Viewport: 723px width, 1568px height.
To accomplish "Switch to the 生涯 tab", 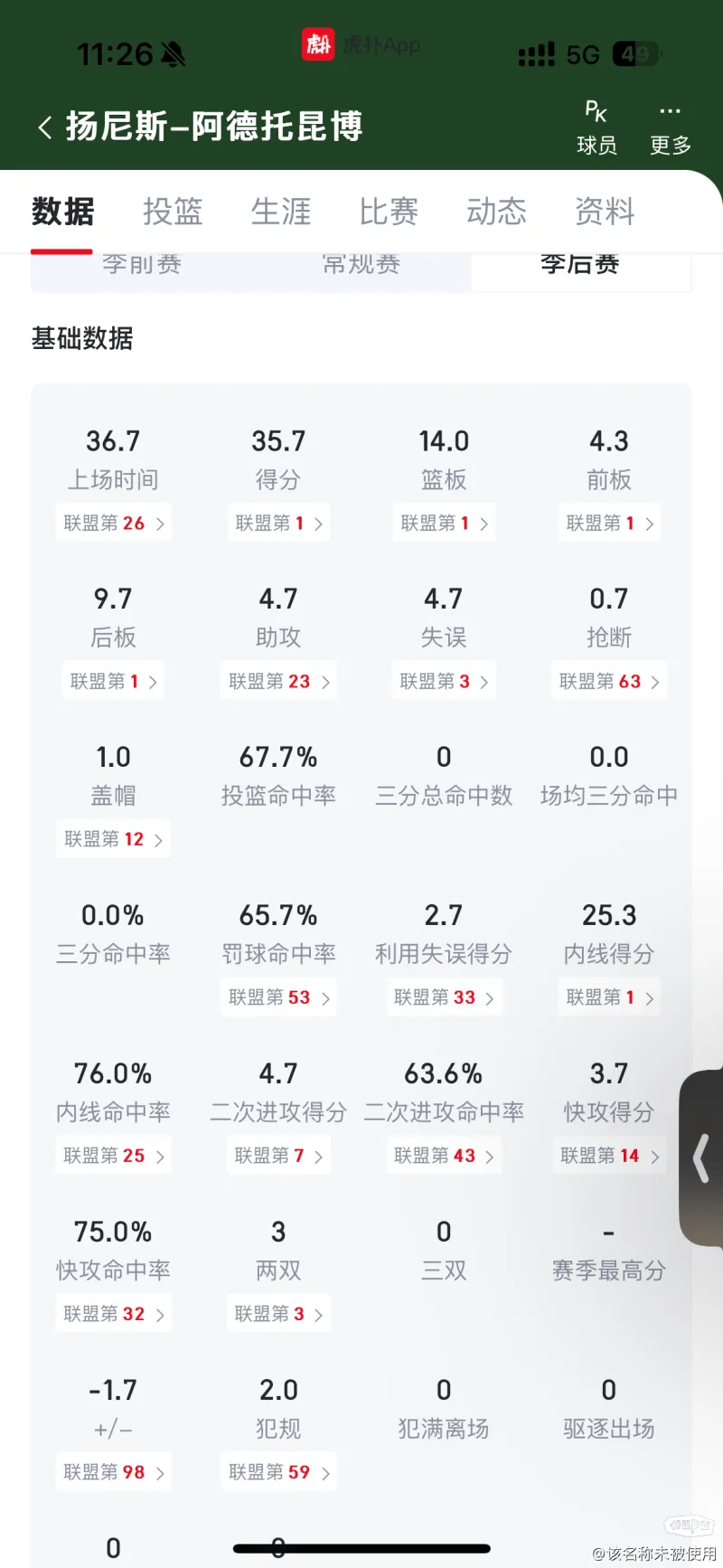I will (x=281, y=212).
